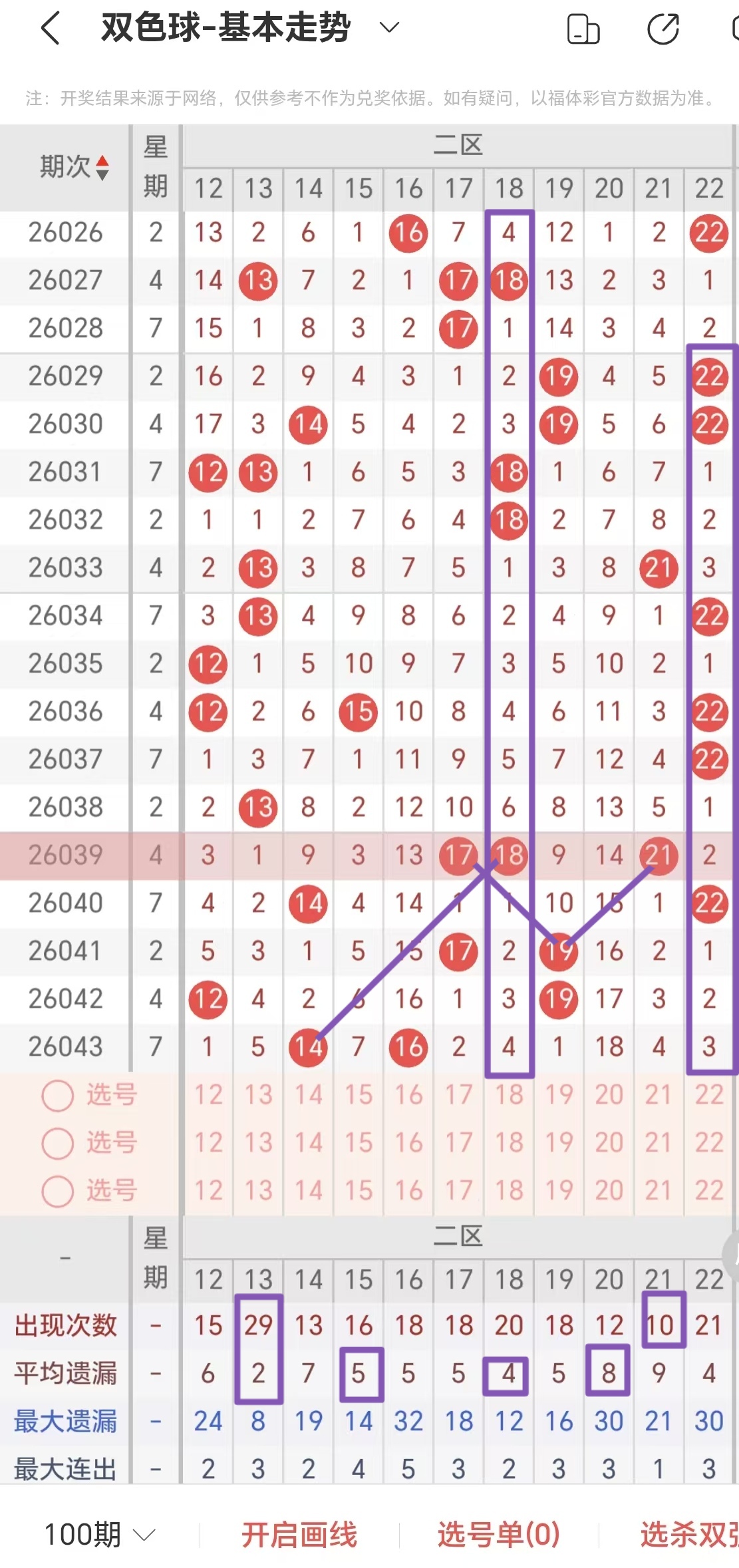Tap the red ball 14 in row 26043

pos(308,1045)
